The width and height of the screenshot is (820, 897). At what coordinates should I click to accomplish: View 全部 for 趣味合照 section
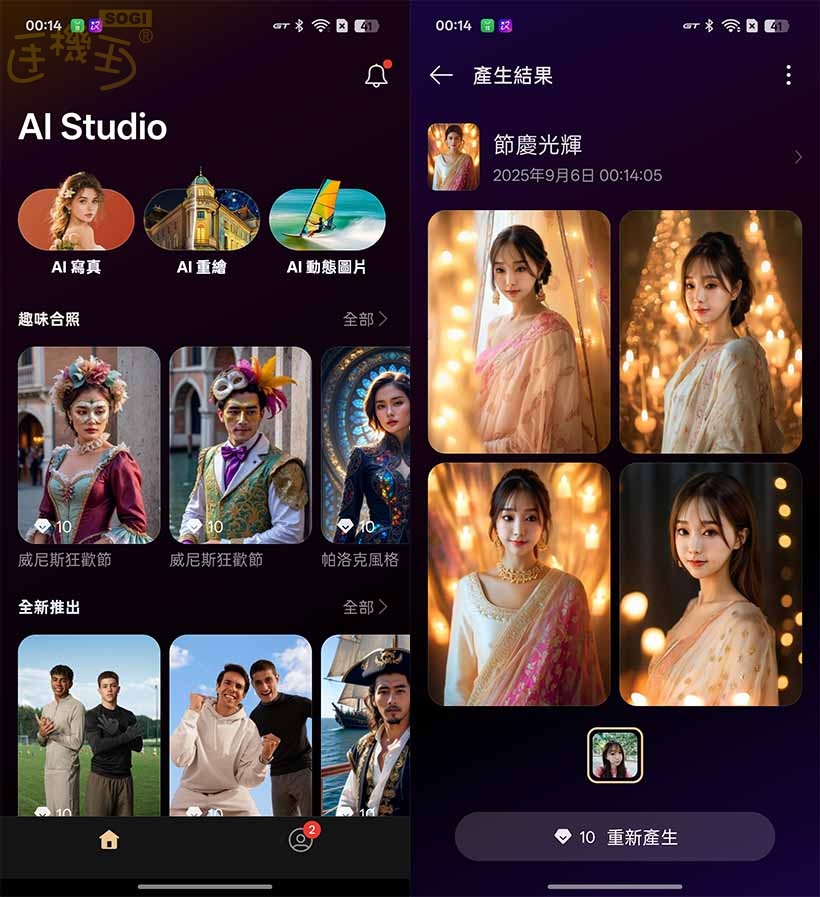click(365, 319)
